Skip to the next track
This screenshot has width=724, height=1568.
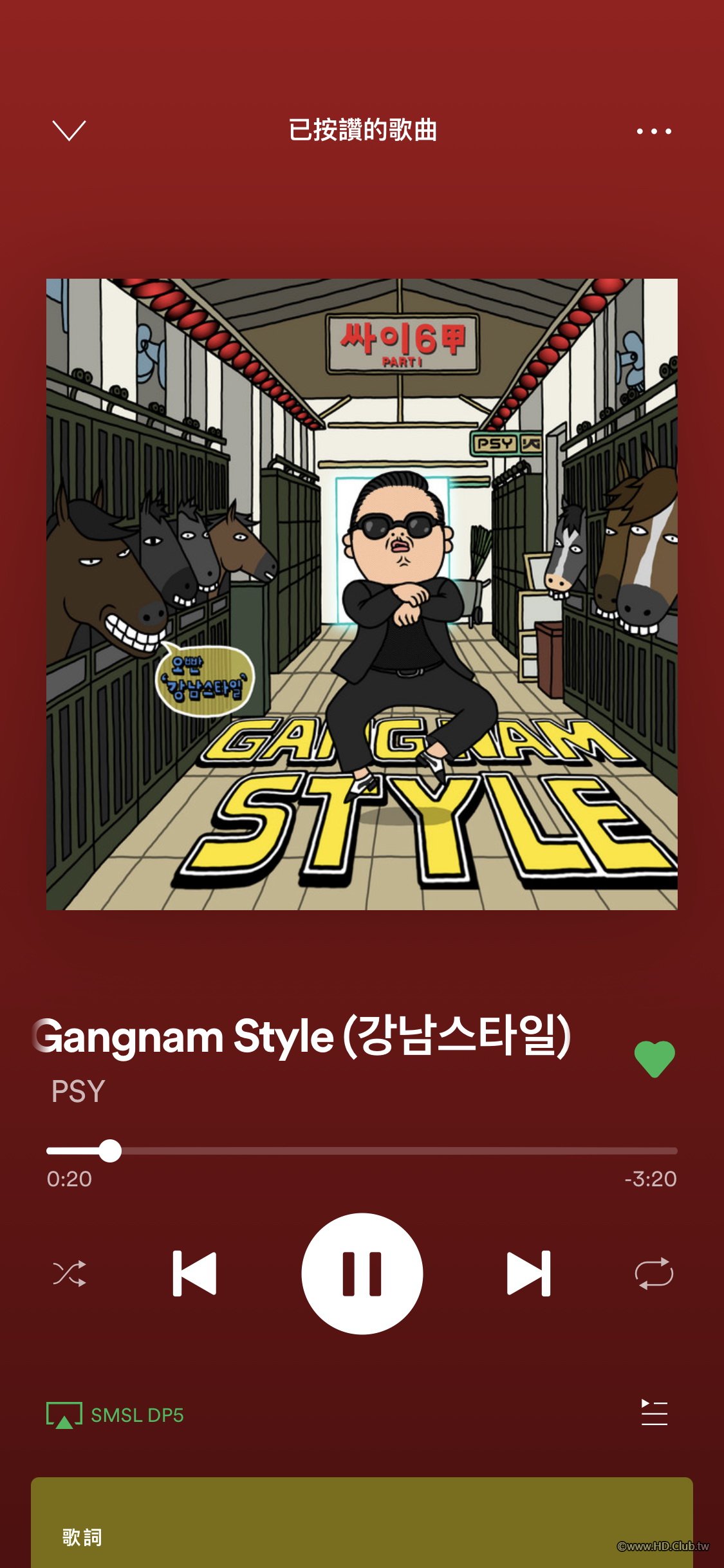(528, 1273)
